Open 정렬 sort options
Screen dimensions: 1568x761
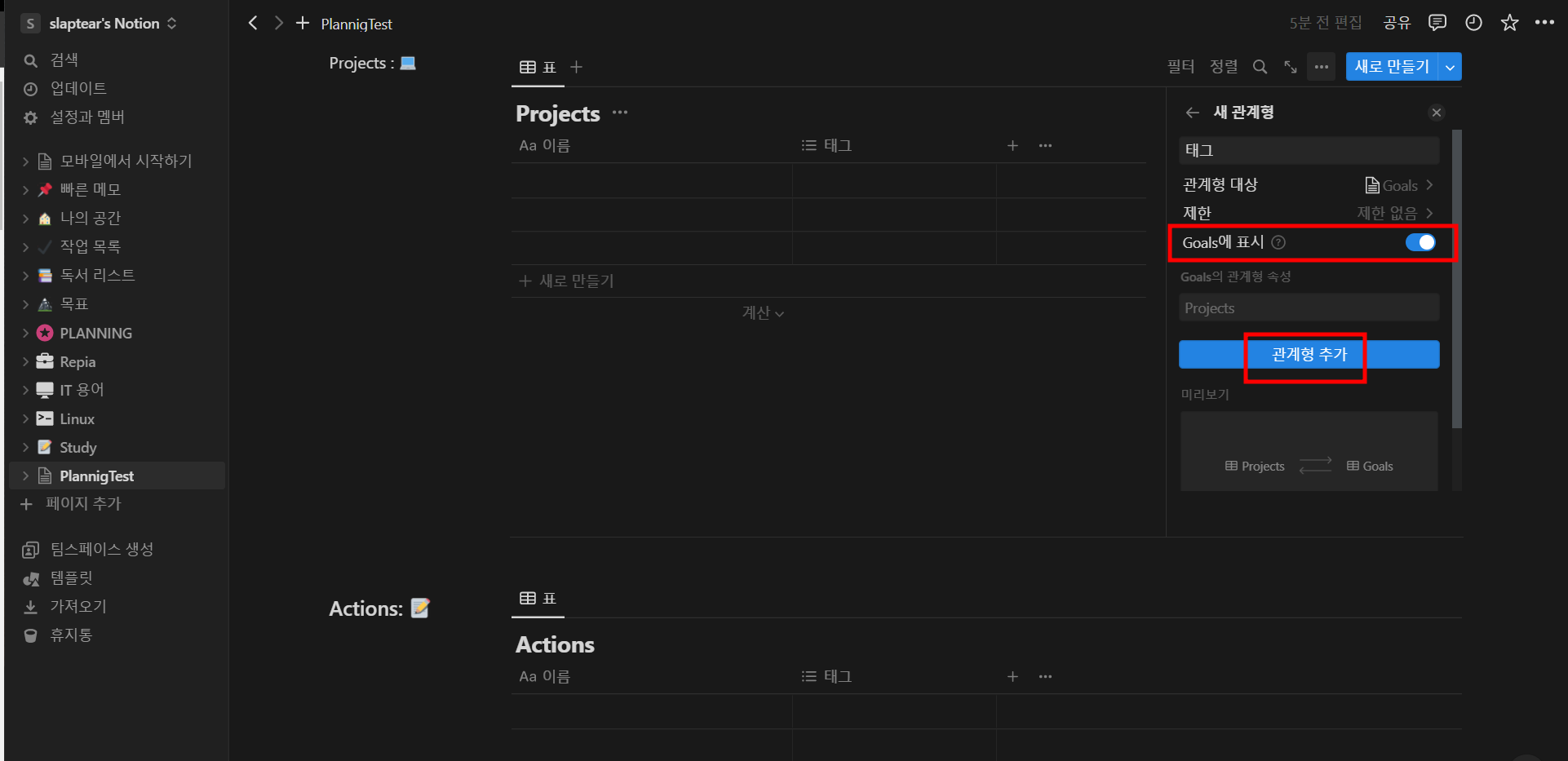click(x=1223, y=67)
